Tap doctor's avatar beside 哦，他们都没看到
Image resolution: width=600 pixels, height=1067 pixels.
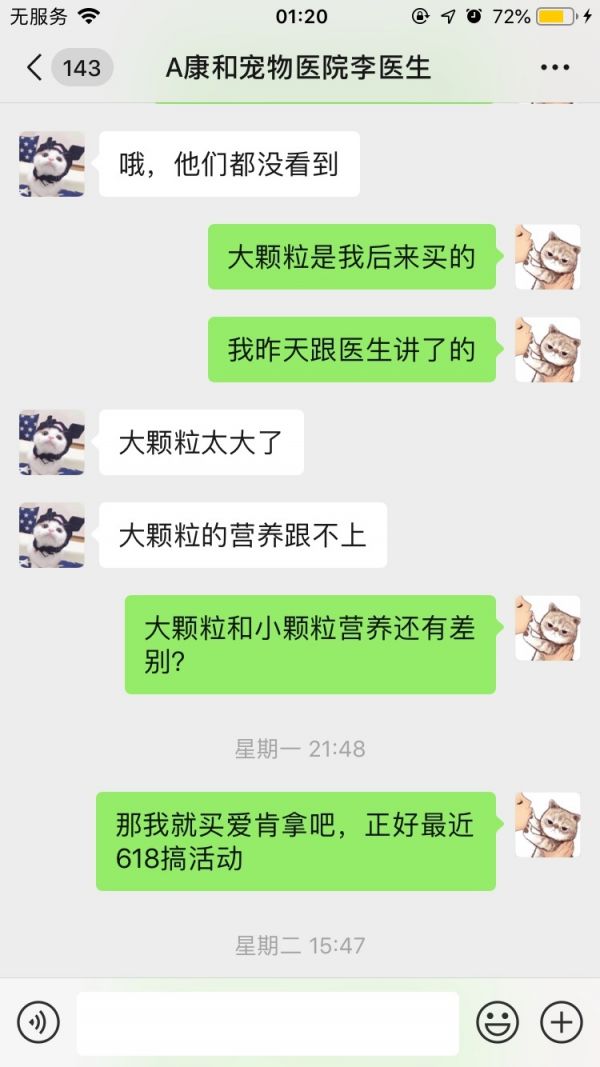(51, 164)
